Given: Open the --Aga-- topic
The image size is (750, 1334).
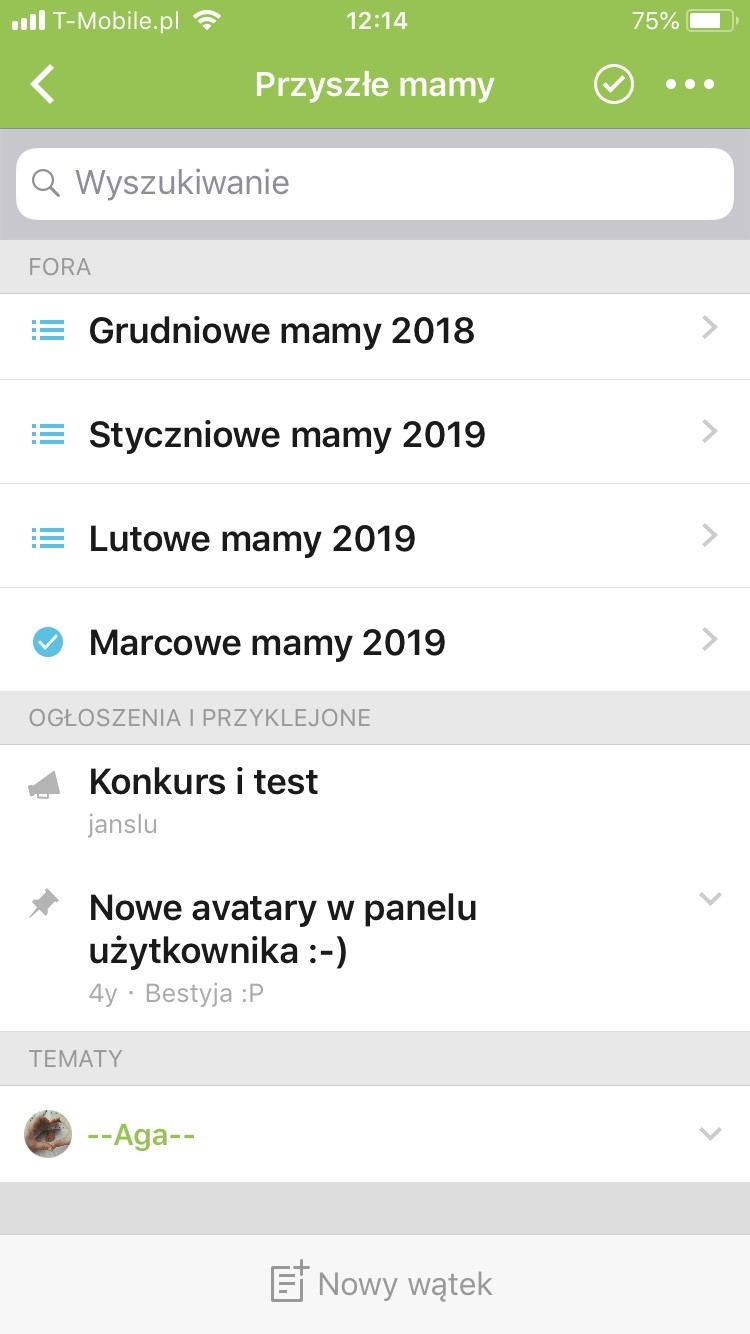Looking at the screenshot, I should click(x=141, y=1135).
